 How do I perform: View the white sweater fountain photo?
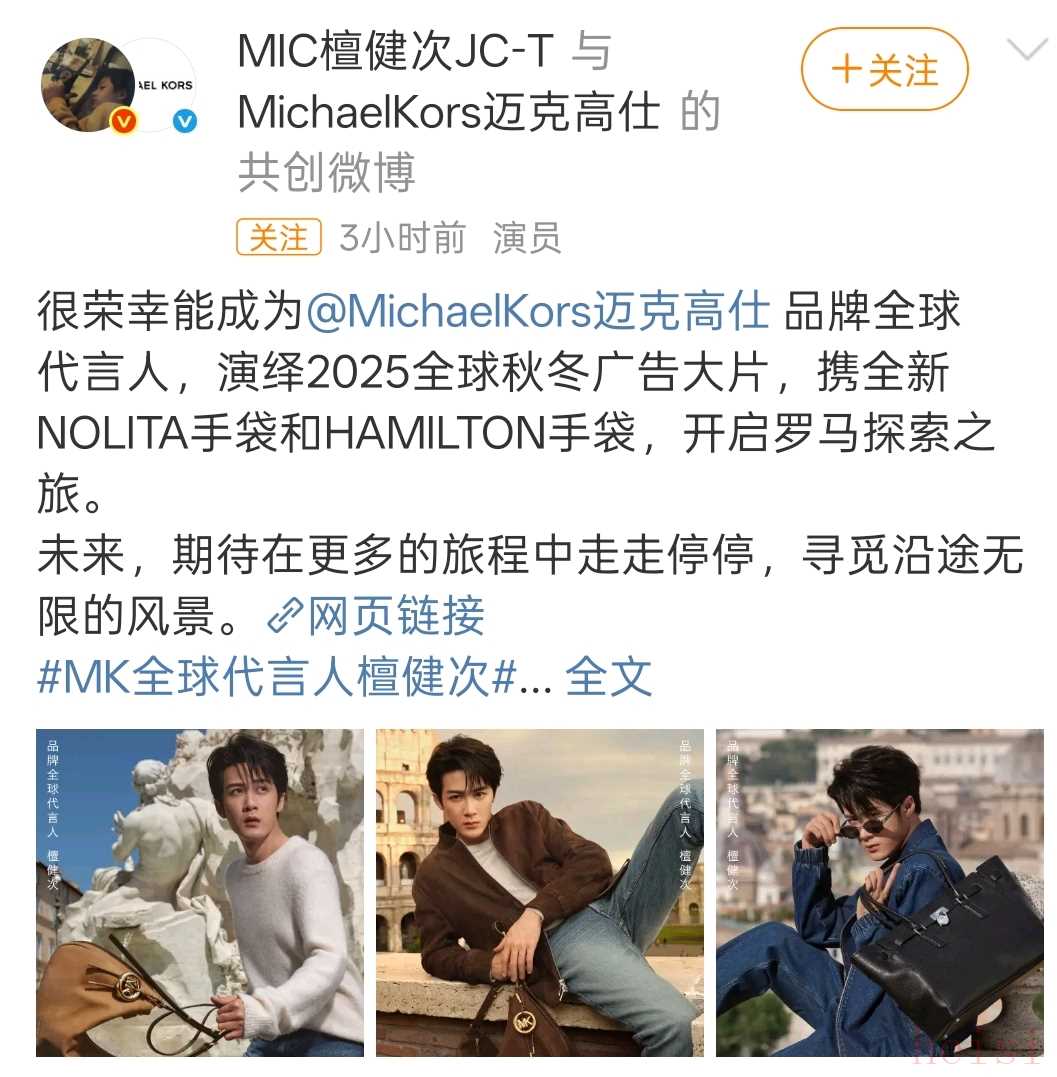(200, 892)
